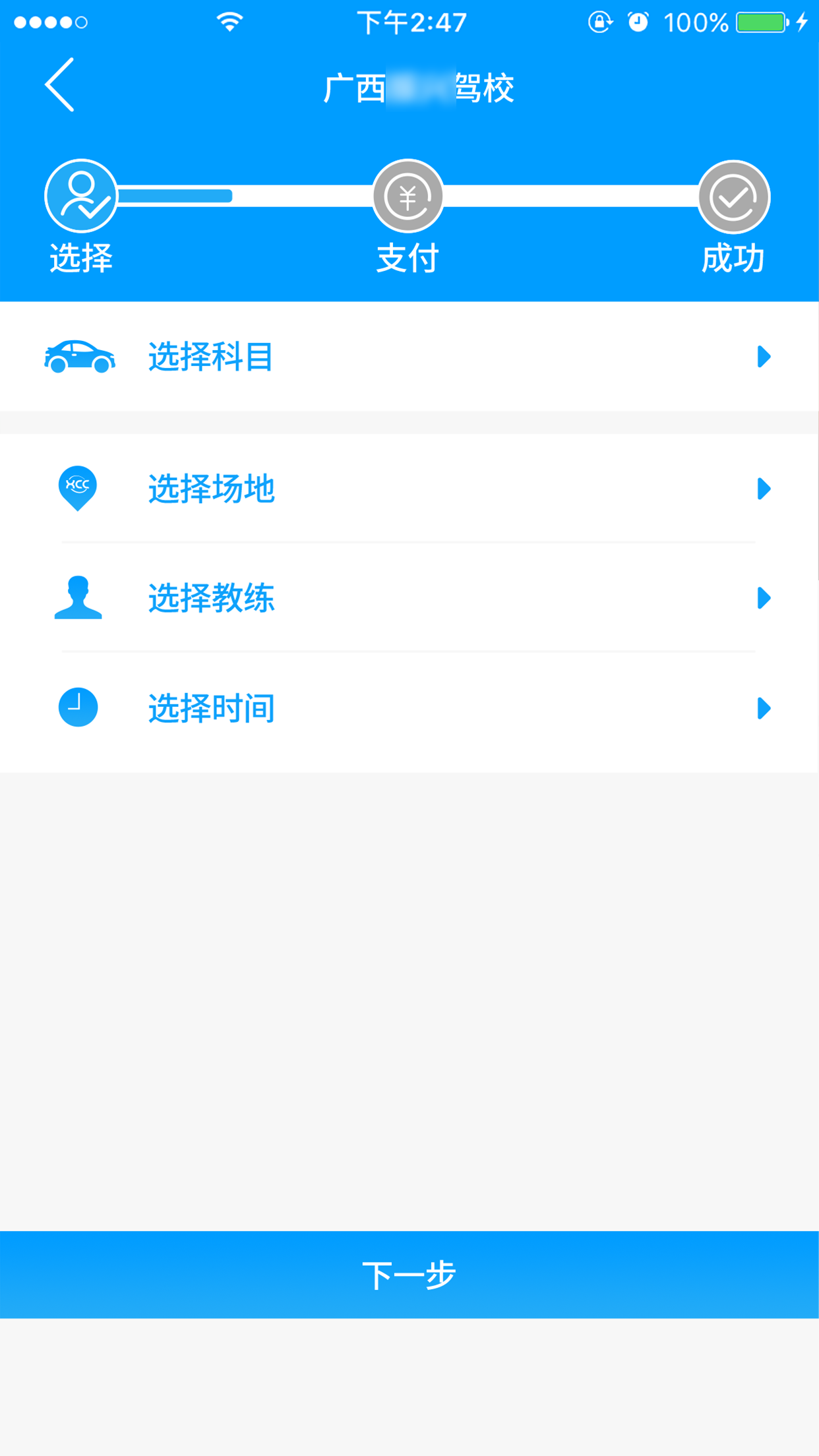Open the 选择科目 row
The height and width of the screenshot is (1456, 819).
pyautogui.click(x=409, y=357)
